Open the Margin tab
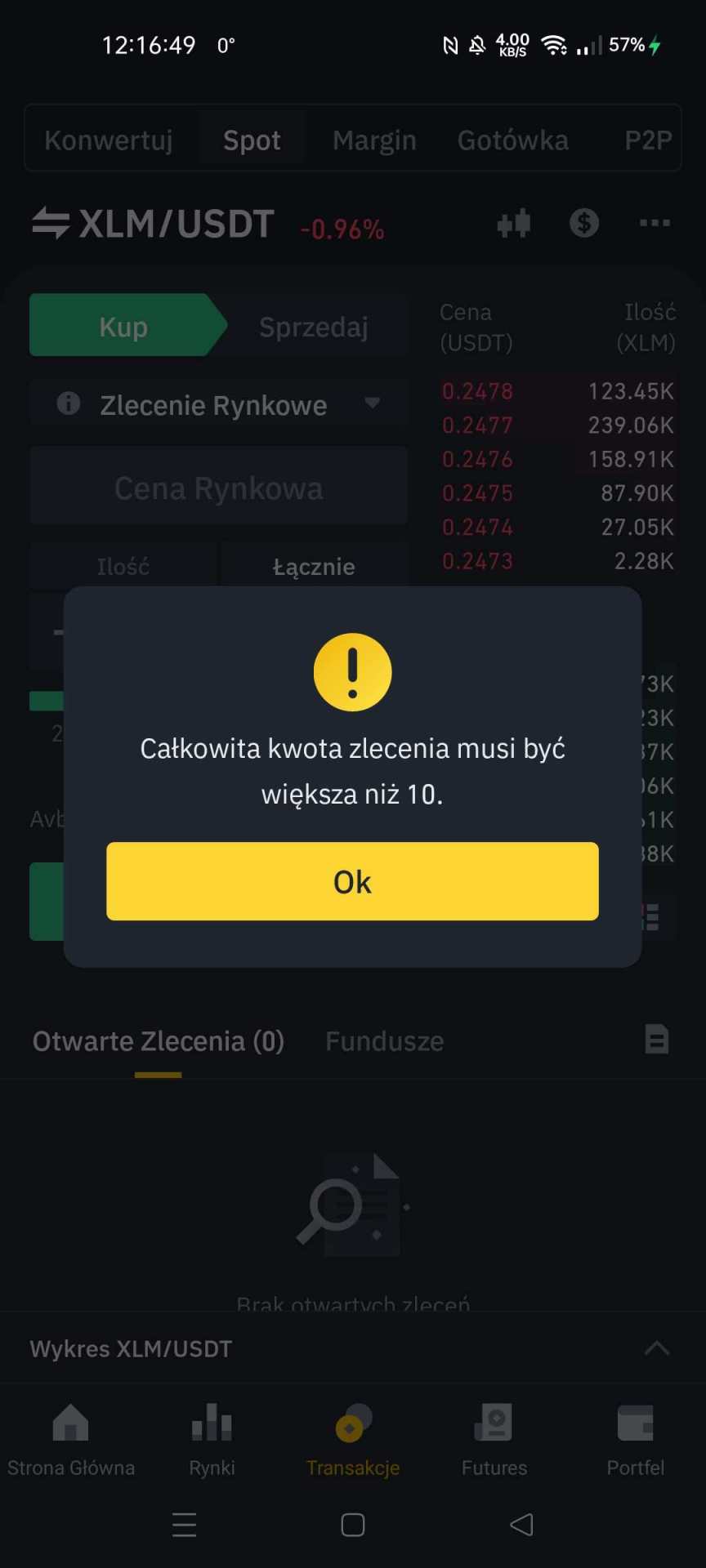The image size is (706, 1568). pyautogui.click(x=374, y=140)
